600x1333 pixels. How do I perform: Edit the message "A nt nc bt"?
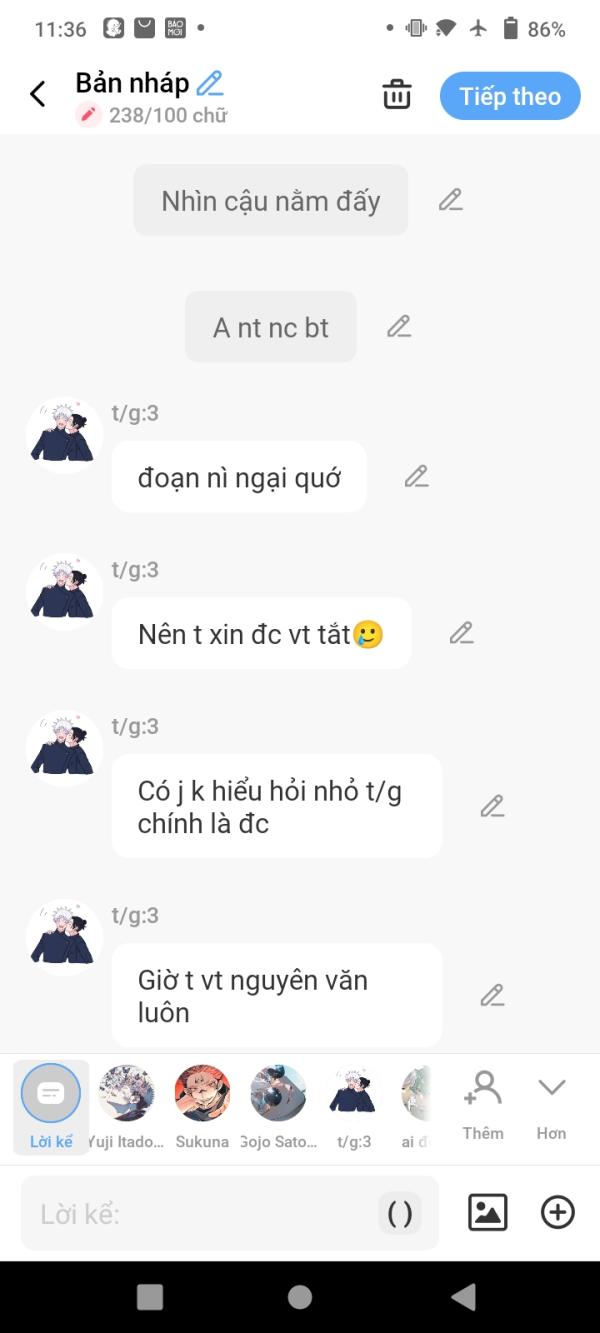(399, 326)
